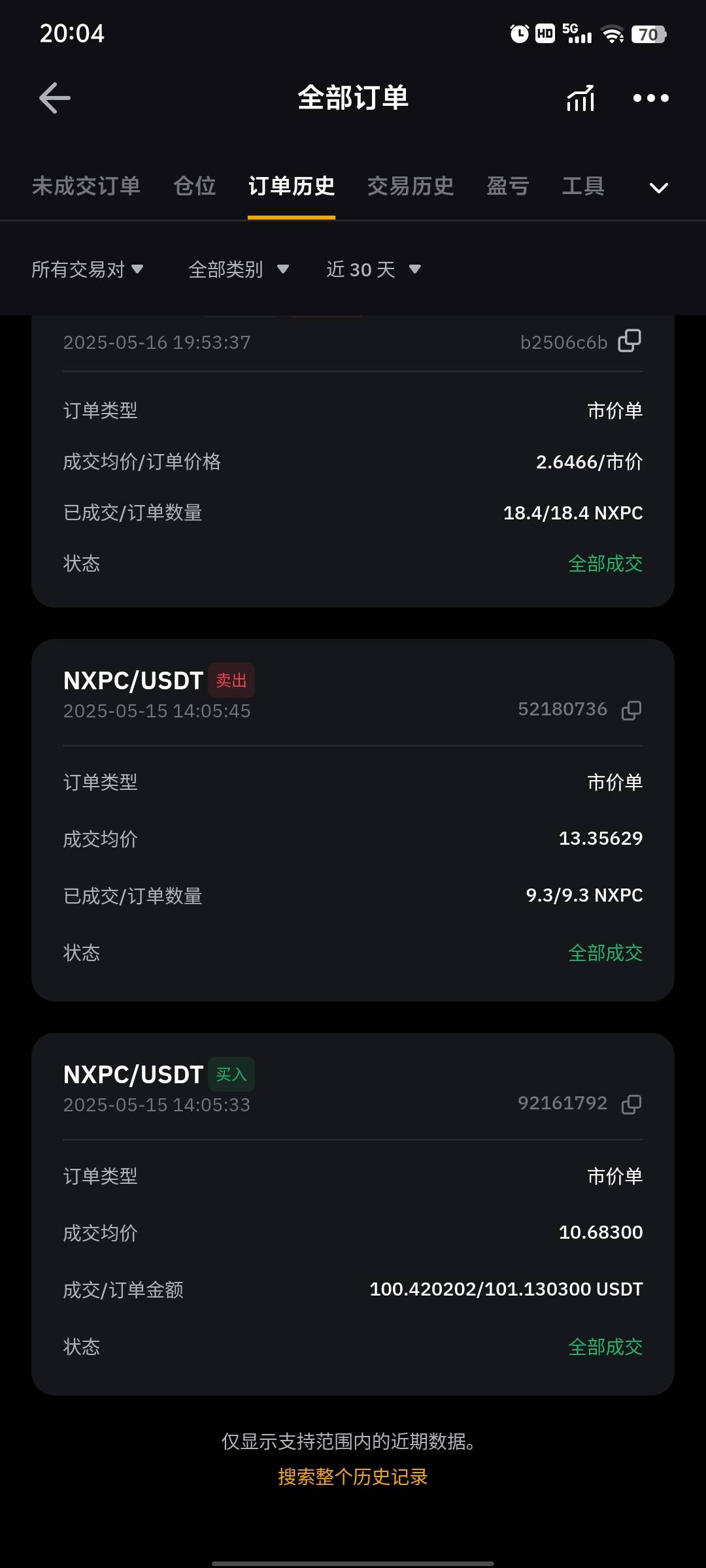Viewport: 706px width, 1568px height.
Task: Open the NXPC/USDT 买入 order card
Action: coord(353,1214)
